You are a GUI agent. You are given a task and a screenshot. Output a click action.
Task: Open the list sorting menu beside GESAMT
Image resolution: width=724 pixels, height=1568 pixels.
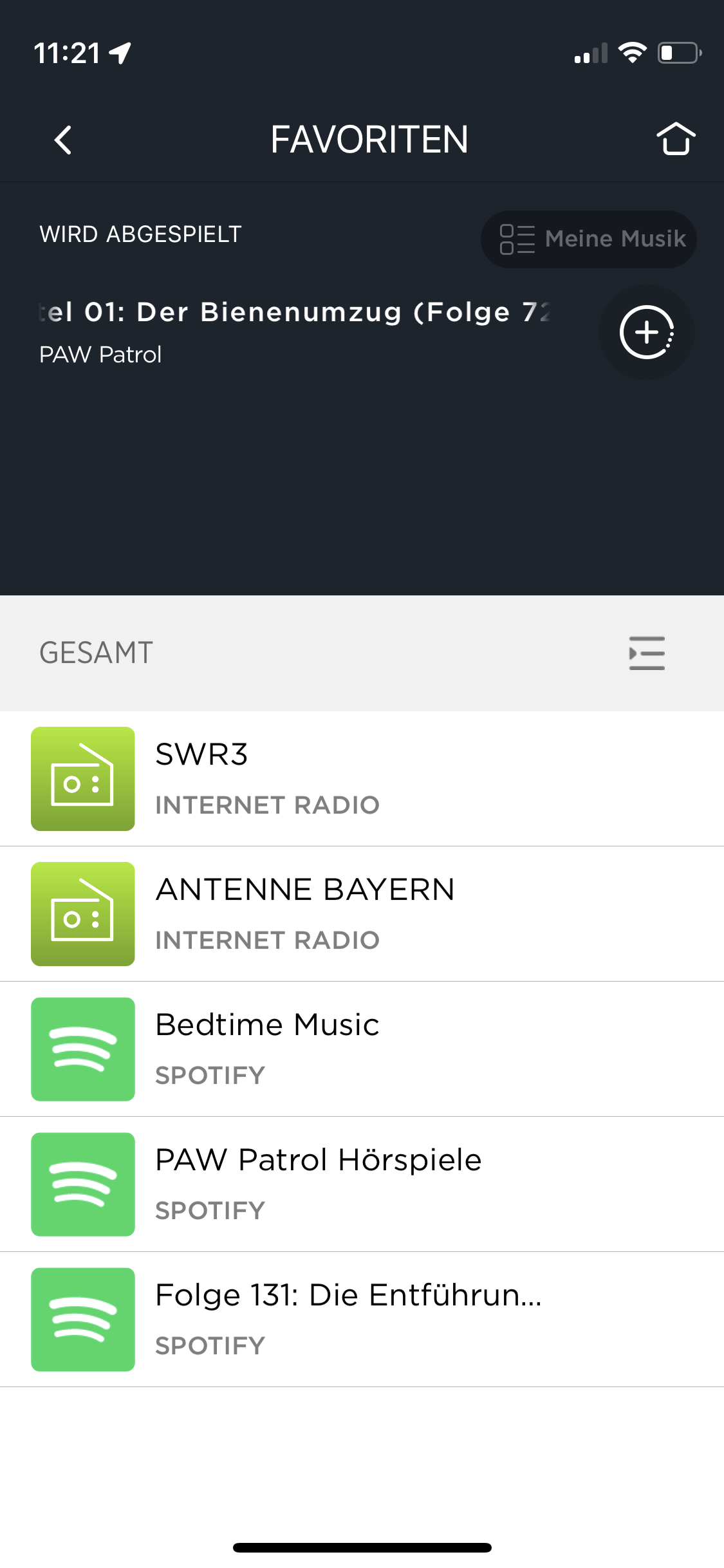[646, 653]
